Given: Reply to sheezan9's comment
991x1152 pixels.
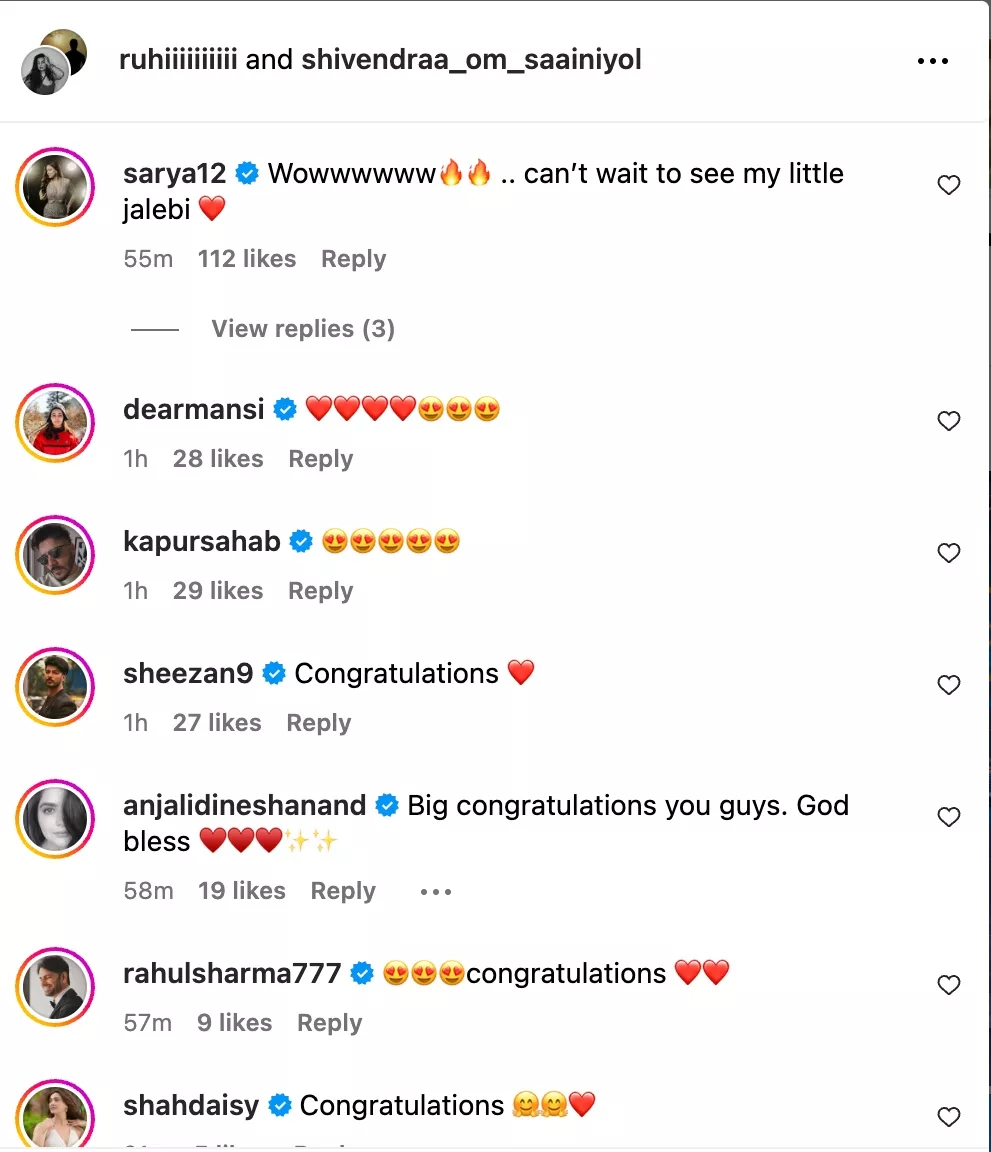Looking at the screenshot, I should coord(318,723).
